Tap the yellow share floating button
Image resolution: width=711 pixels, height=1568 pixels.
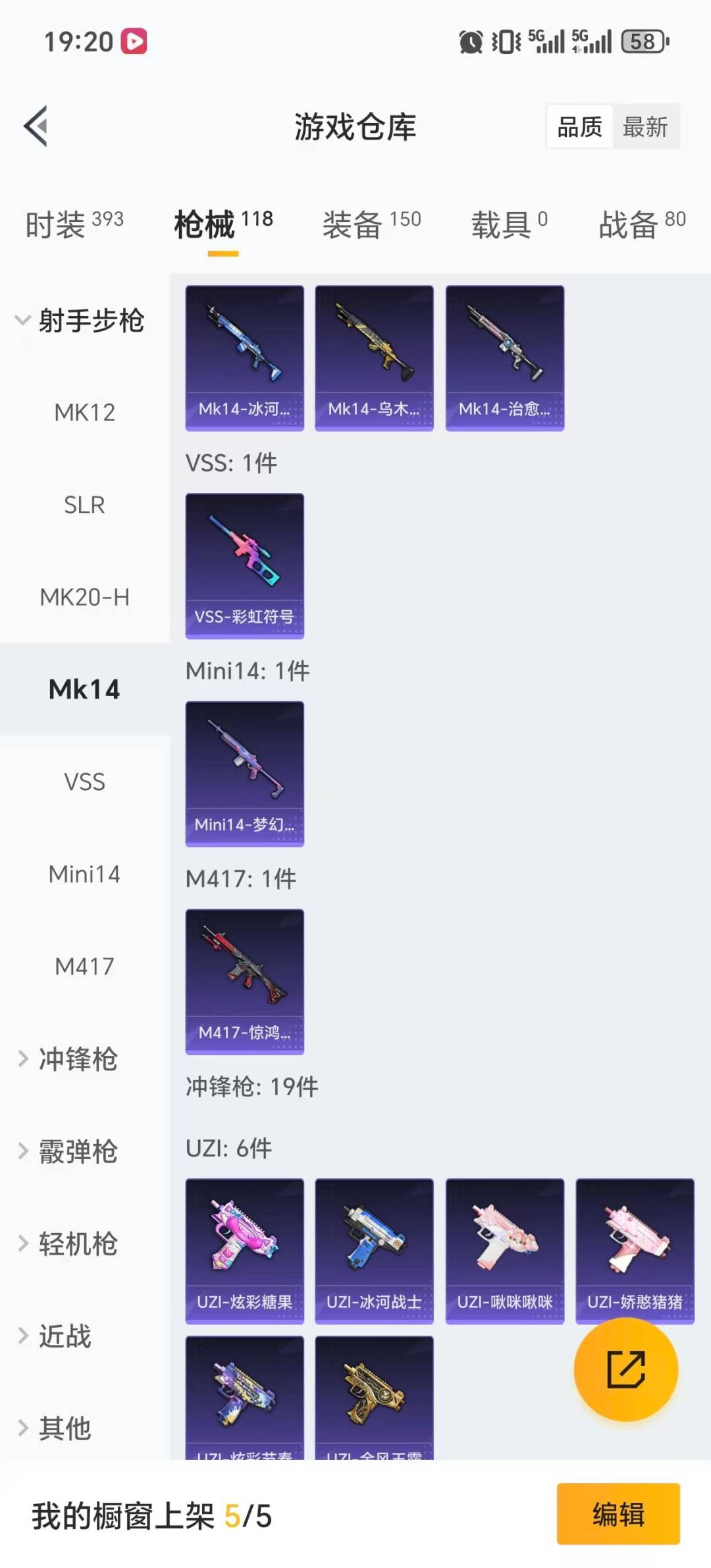(625, 1369)
